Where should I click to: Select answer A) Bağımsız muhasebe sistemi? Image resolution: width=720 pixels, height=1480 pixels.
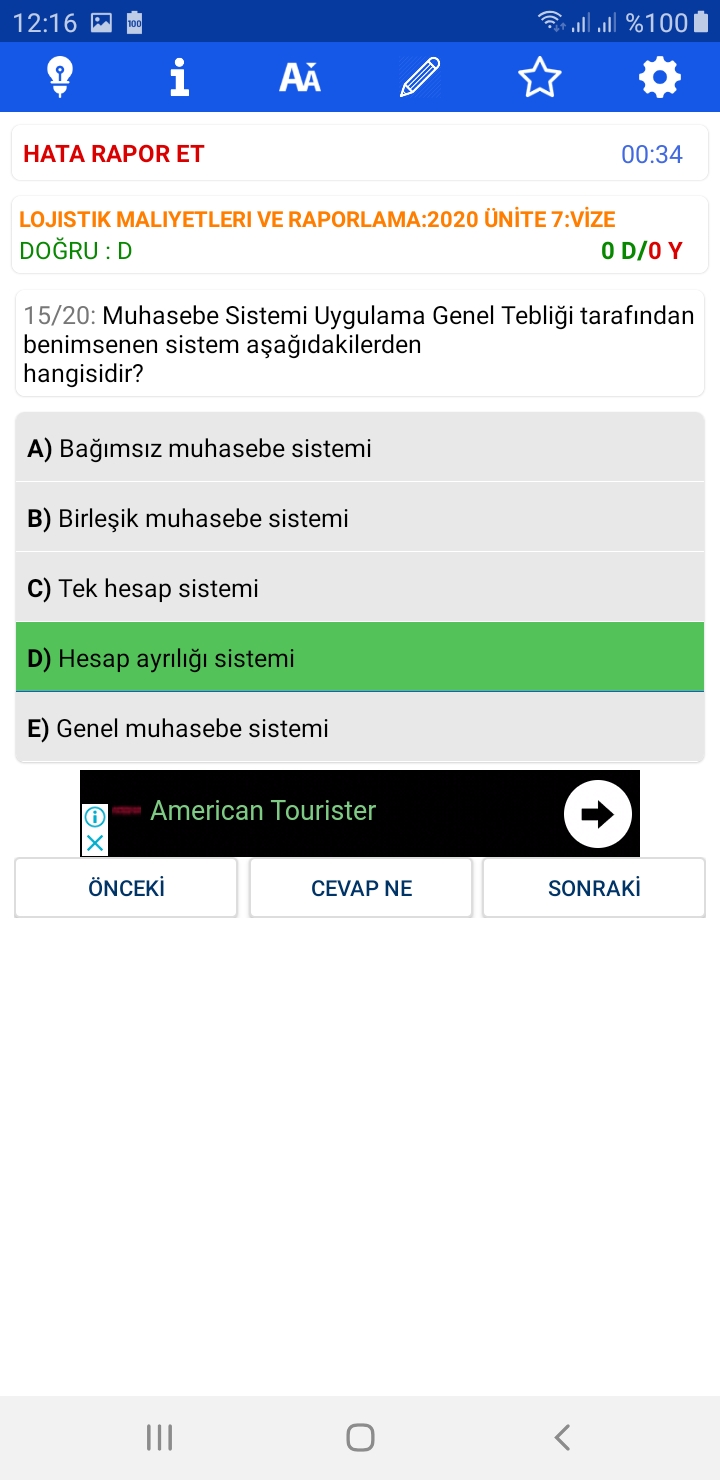click(360, 448)
